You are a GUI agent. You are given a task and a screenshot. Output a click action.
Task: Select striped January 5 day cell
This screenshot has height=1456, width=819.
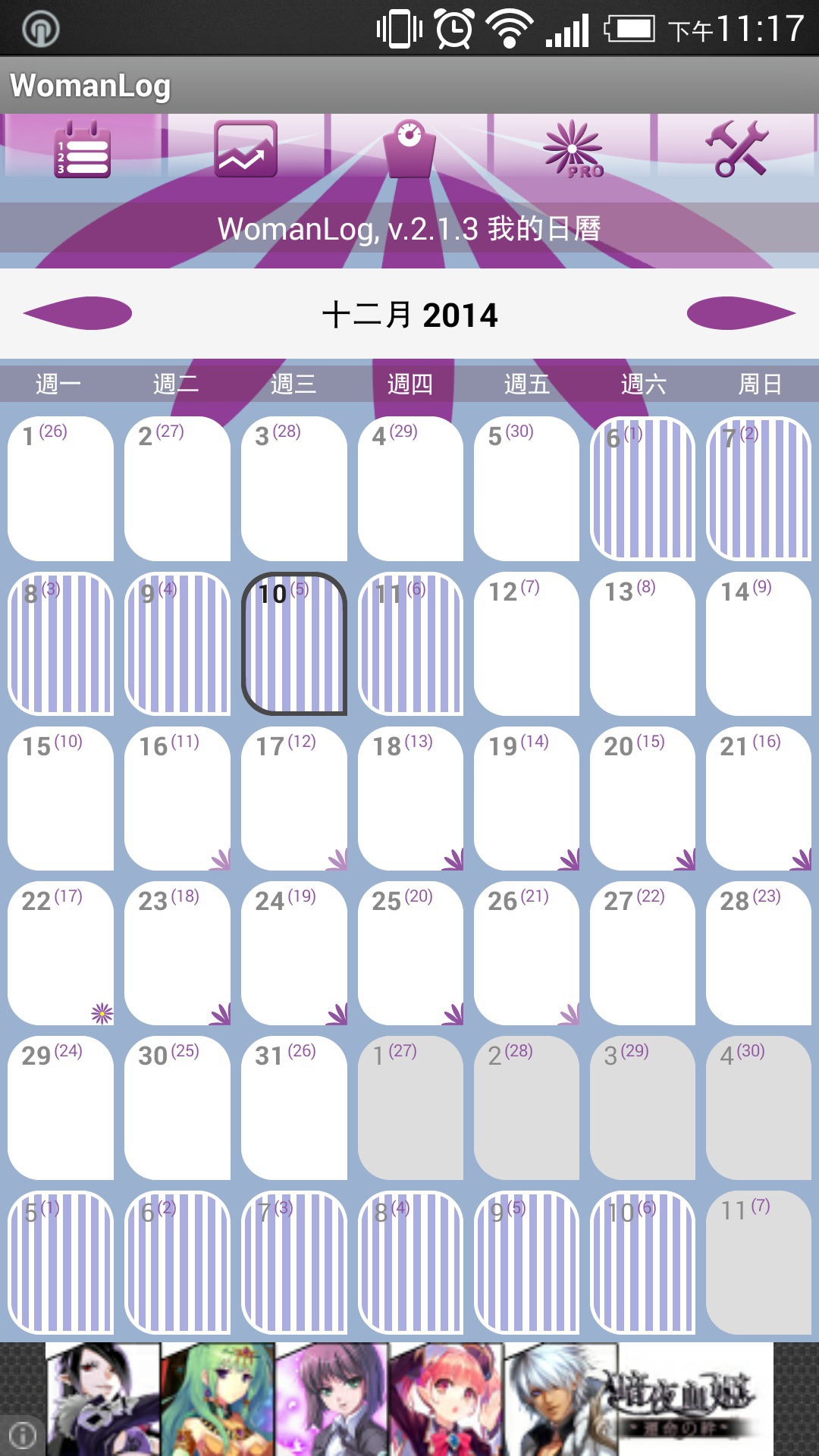coord(61,1263)
